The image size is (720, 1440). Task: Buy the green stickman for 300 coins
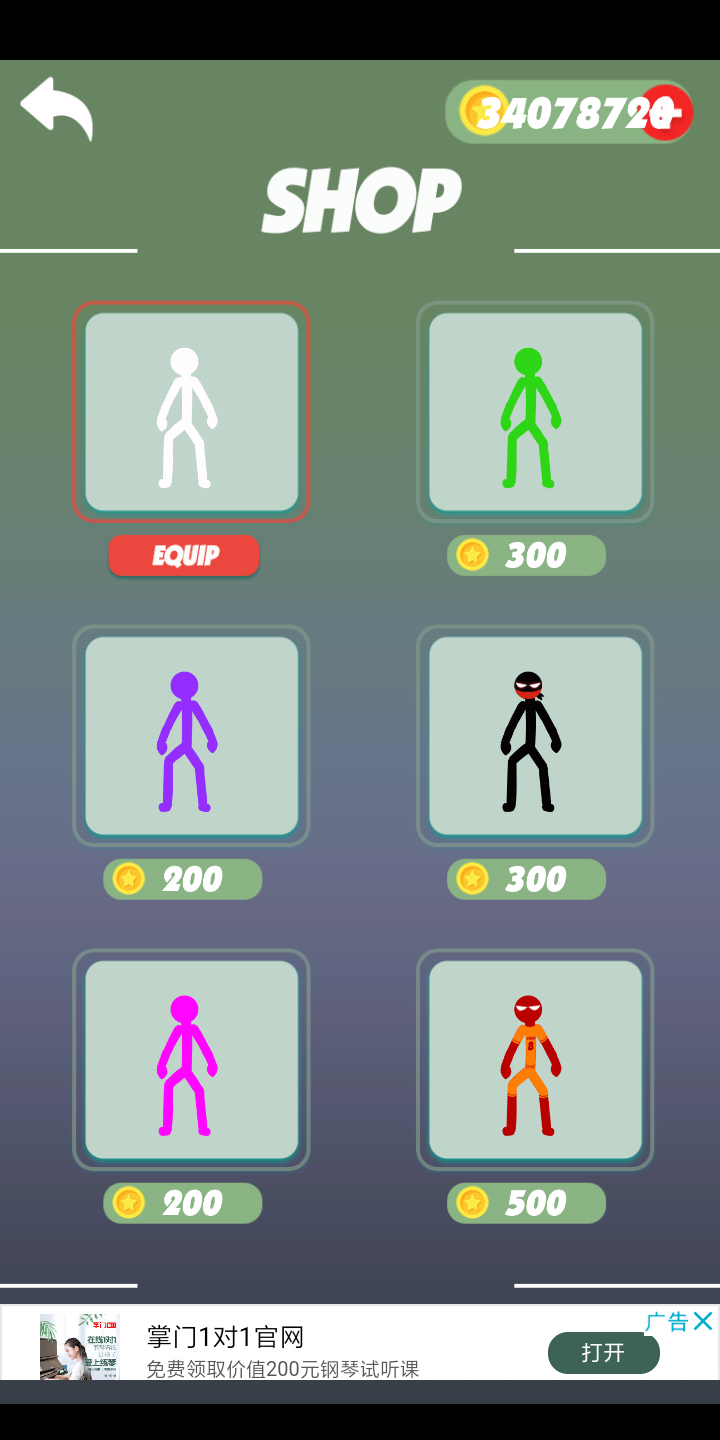click(x=526, y=555)
